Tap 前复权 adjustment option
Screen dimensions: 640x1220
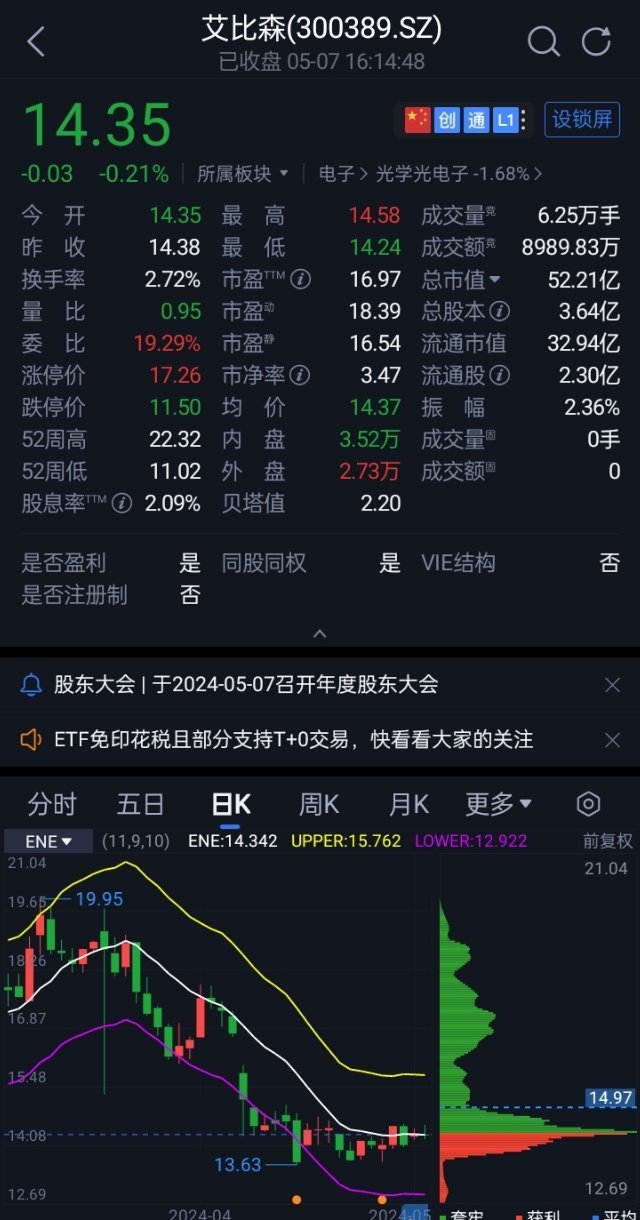coord(608,841)
